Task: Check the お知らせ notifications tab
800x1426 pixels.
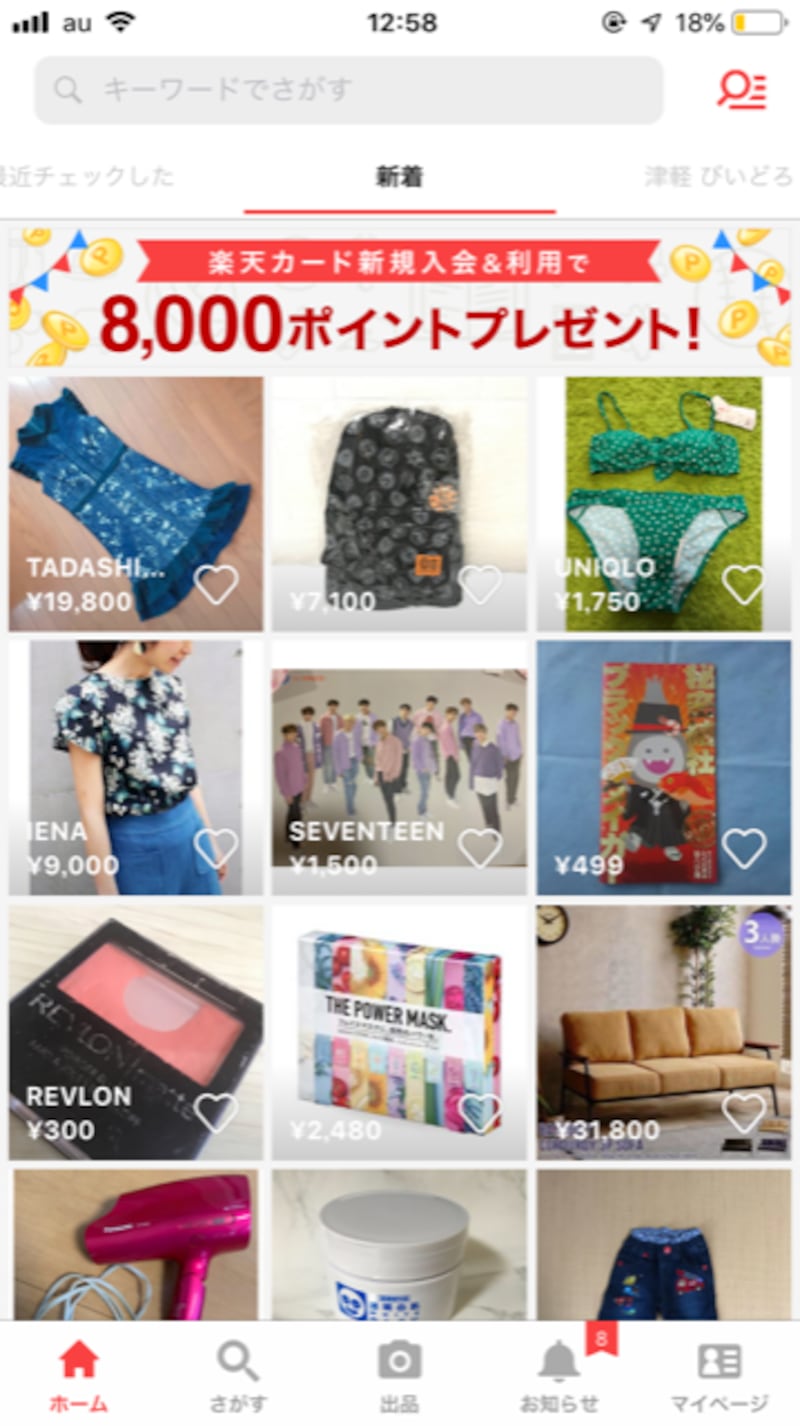Action: click(560, 1375)
